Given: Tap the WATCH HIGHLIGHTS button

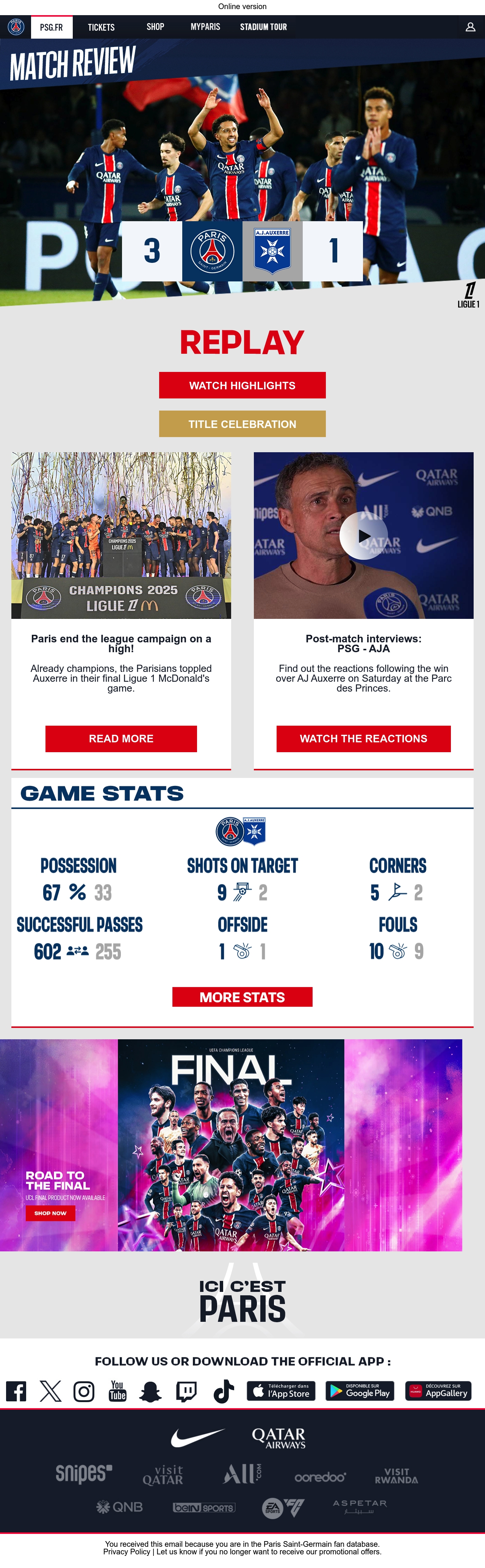Looking at the screenshot, I should point(242,385).
